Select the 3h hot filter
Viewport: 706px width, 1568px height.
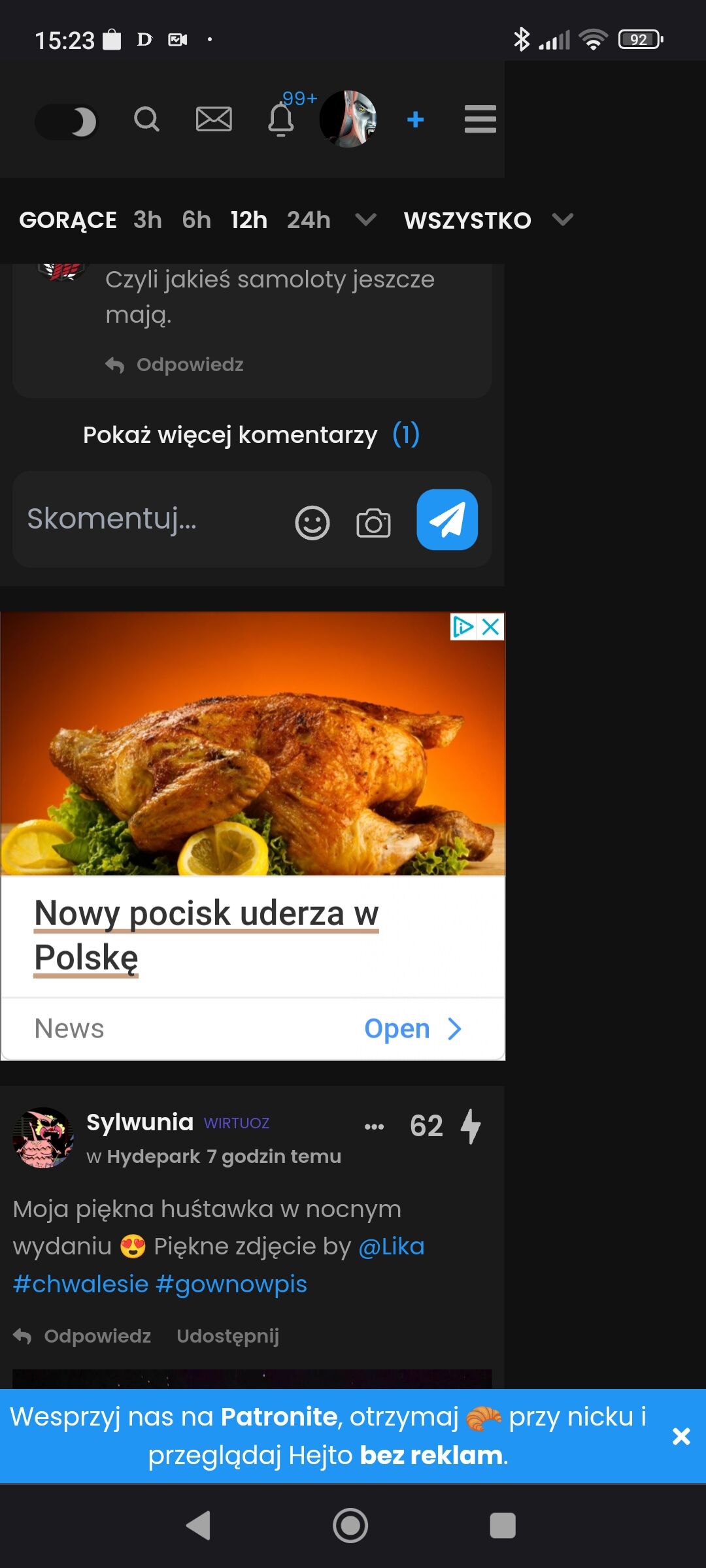(147, 220)
